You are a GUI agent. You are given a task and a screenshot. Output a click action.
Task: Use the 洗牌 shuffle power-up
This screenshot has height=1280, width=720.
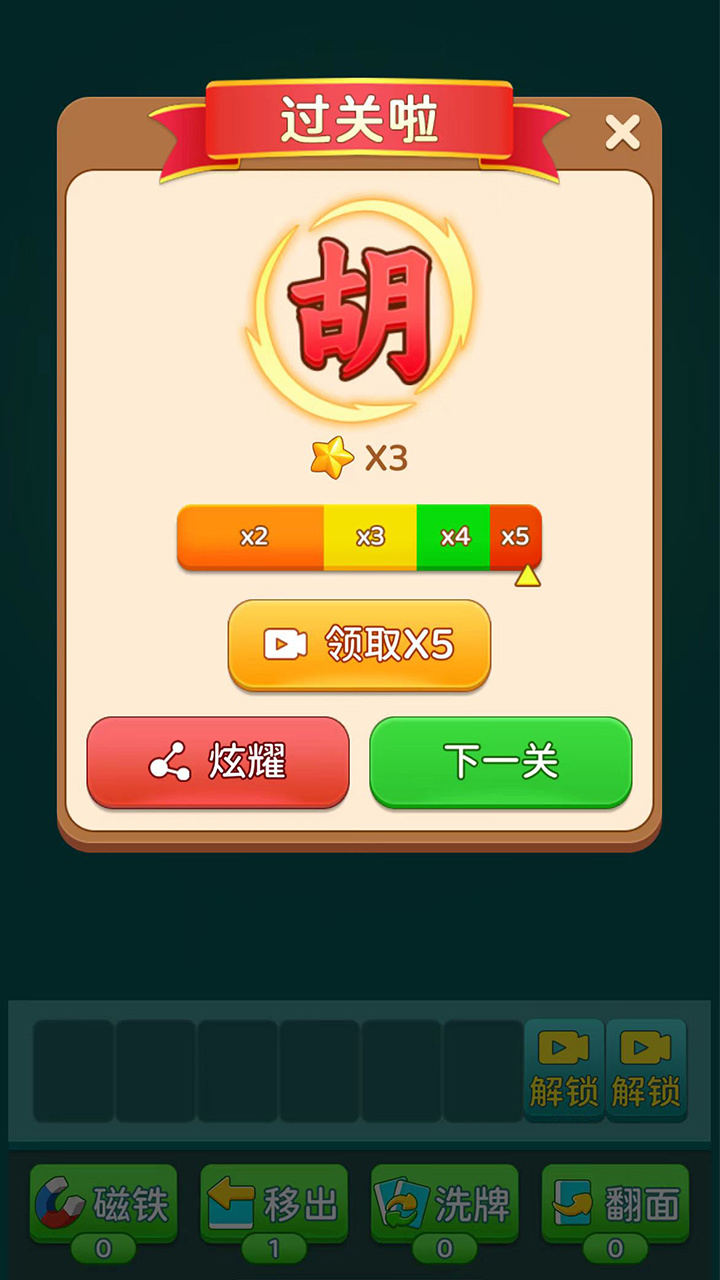point(445,1204)
